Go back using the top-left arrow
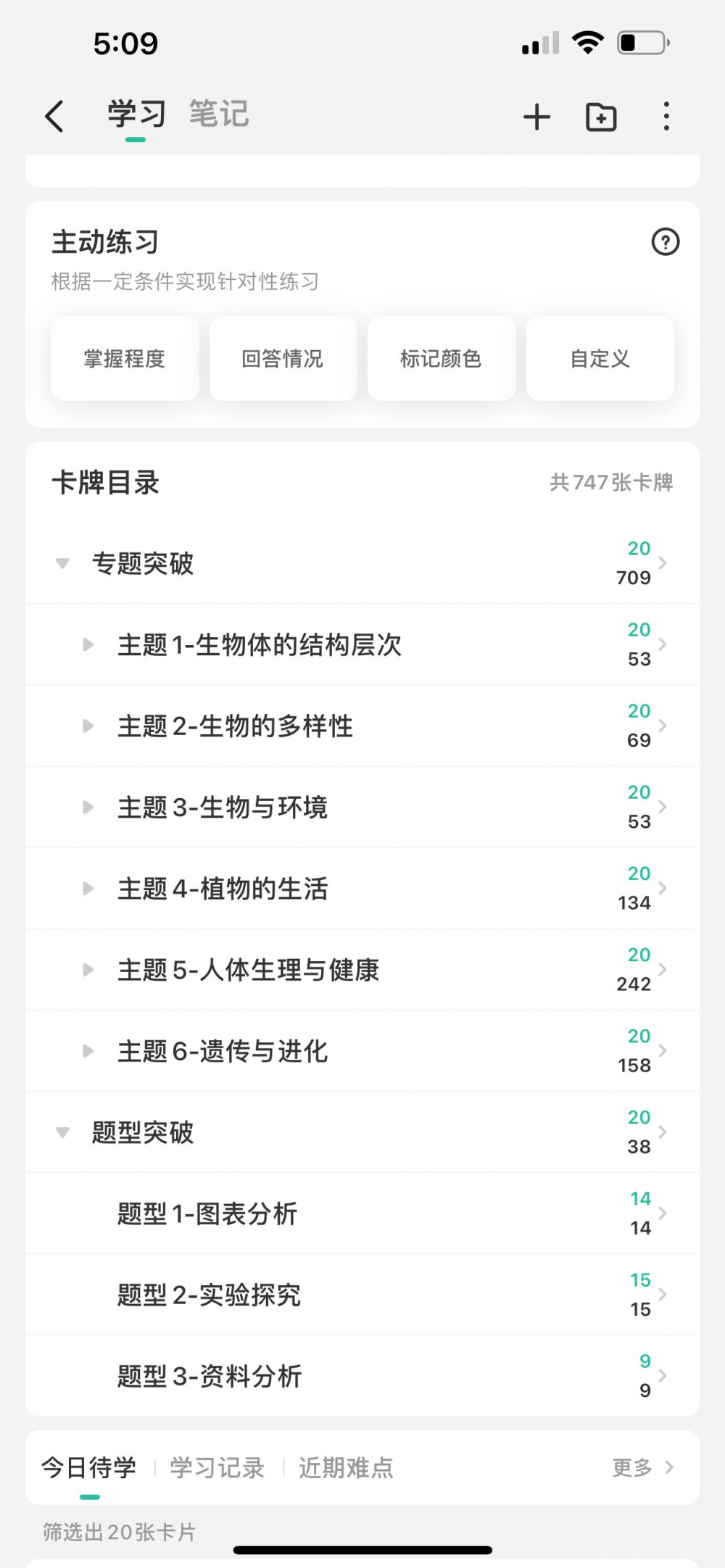The height and width of the screenshot is (1568, 725). 54,116
